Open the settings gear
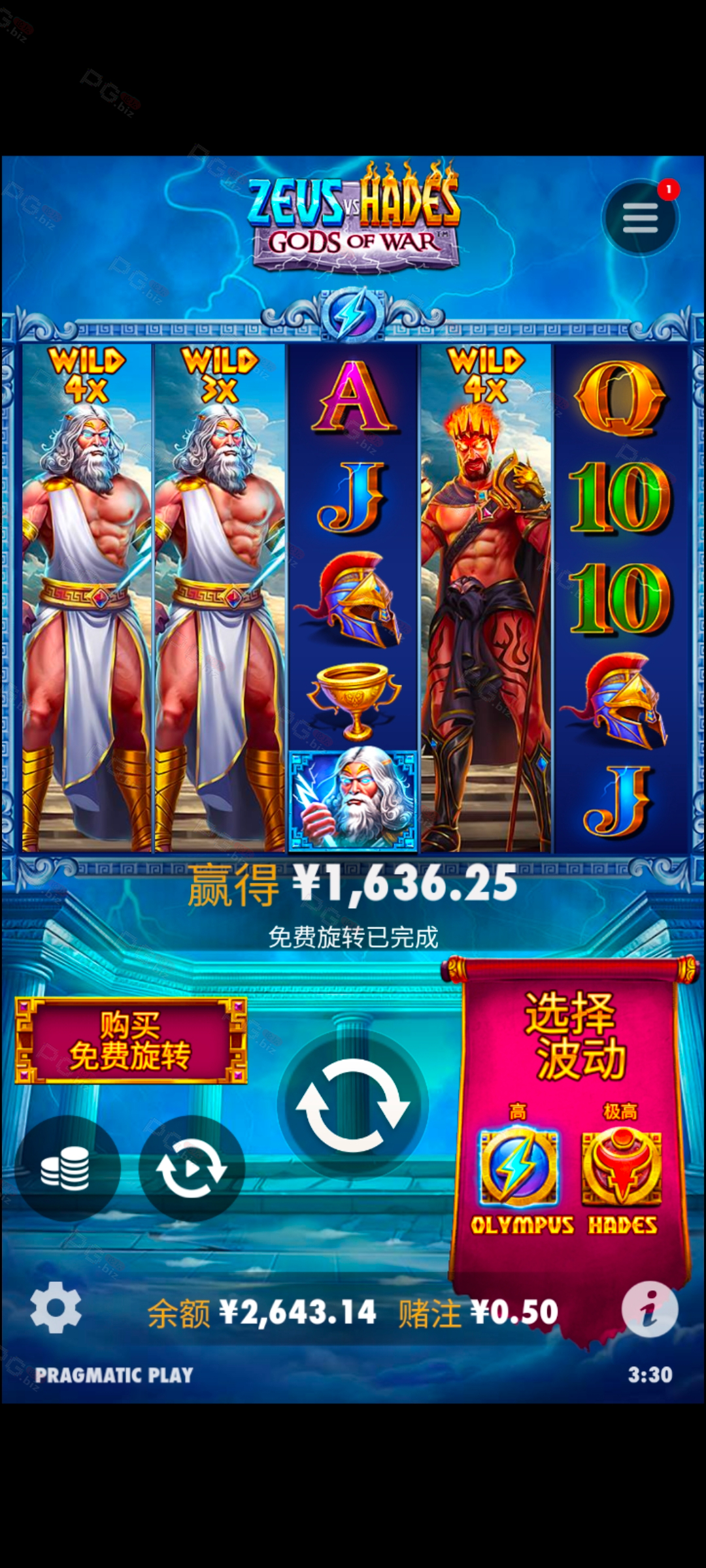This screenshot has height=1568, width=706. (x=56, y=1307)
